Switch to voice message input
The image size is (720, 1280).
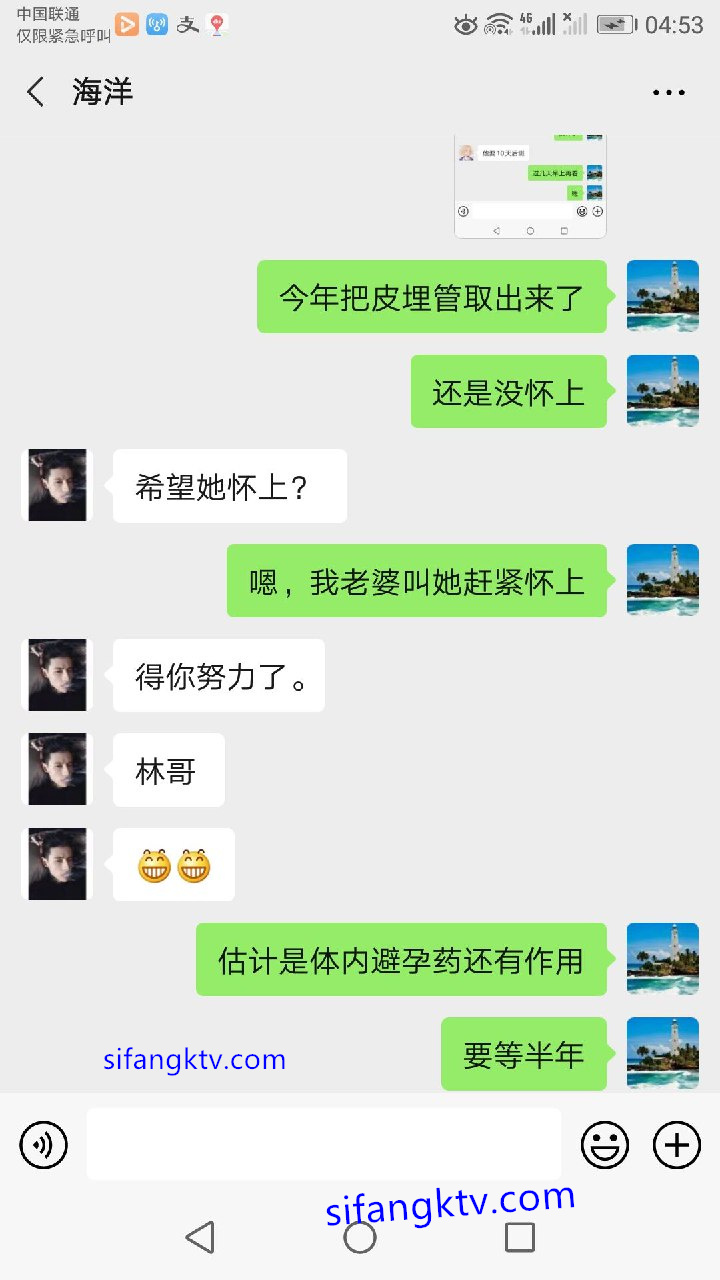click(44, 1145)
